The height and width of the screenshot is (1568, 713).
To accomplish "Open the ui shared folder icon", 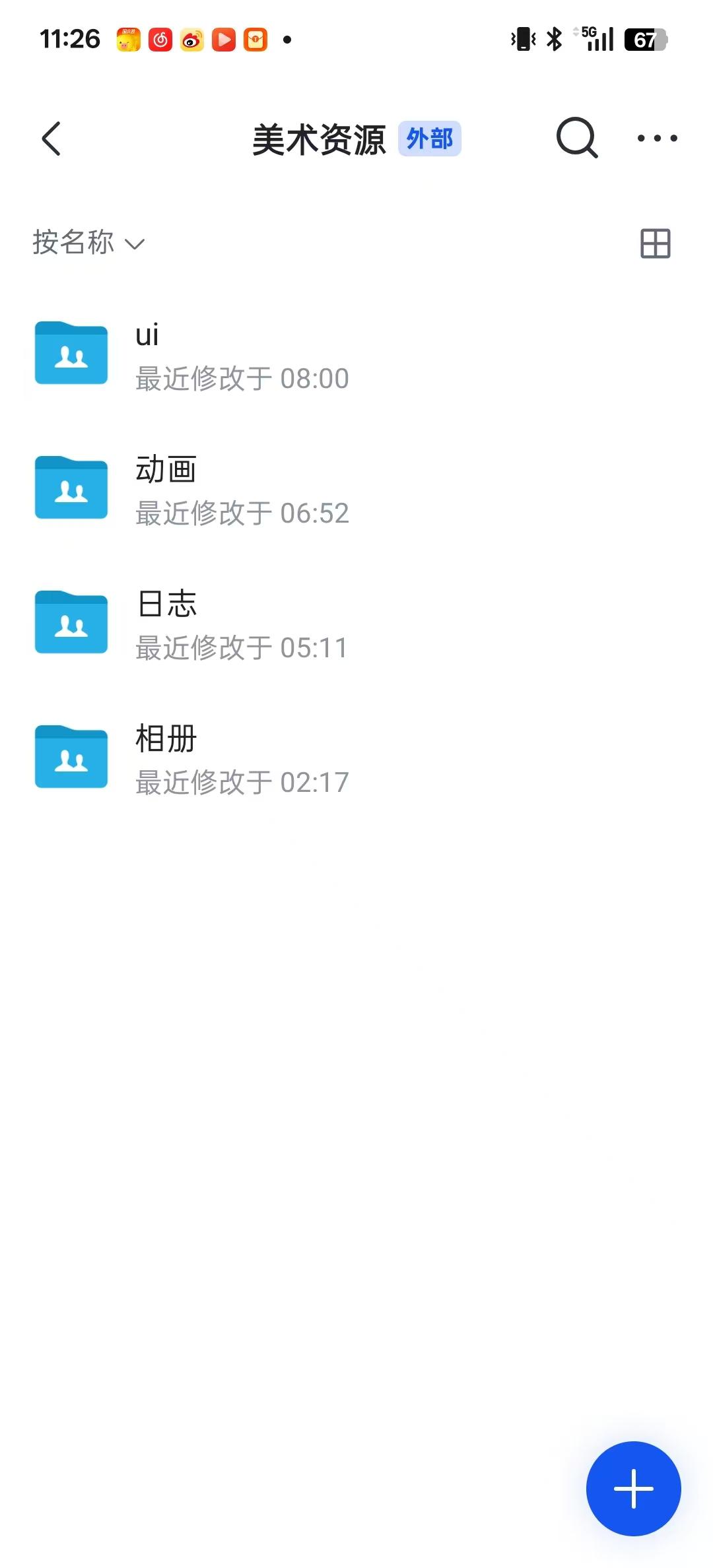I will [x=71, y=354].
